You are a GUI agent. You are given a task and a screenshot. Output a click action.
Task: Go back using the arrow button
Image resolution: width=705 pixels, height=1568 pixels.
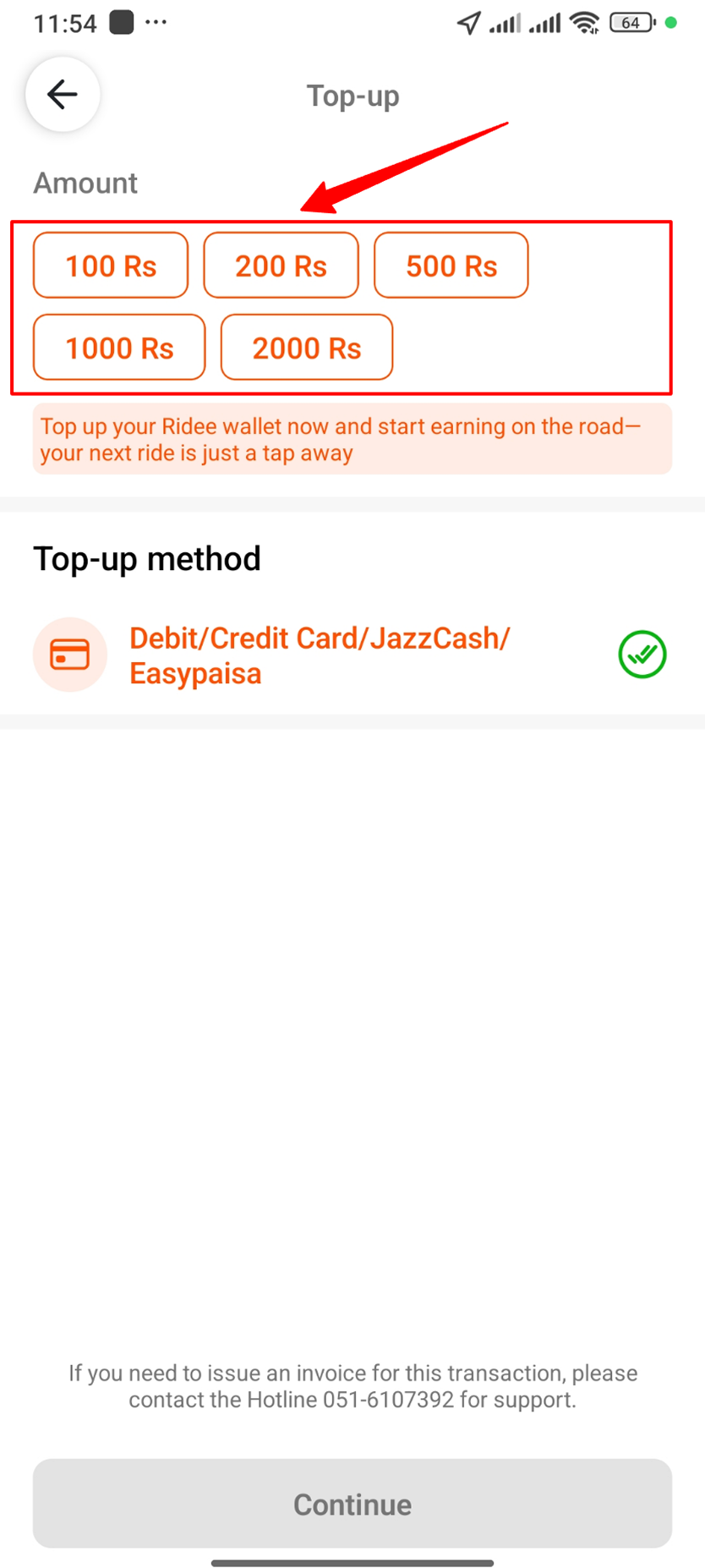pos(63,94)
